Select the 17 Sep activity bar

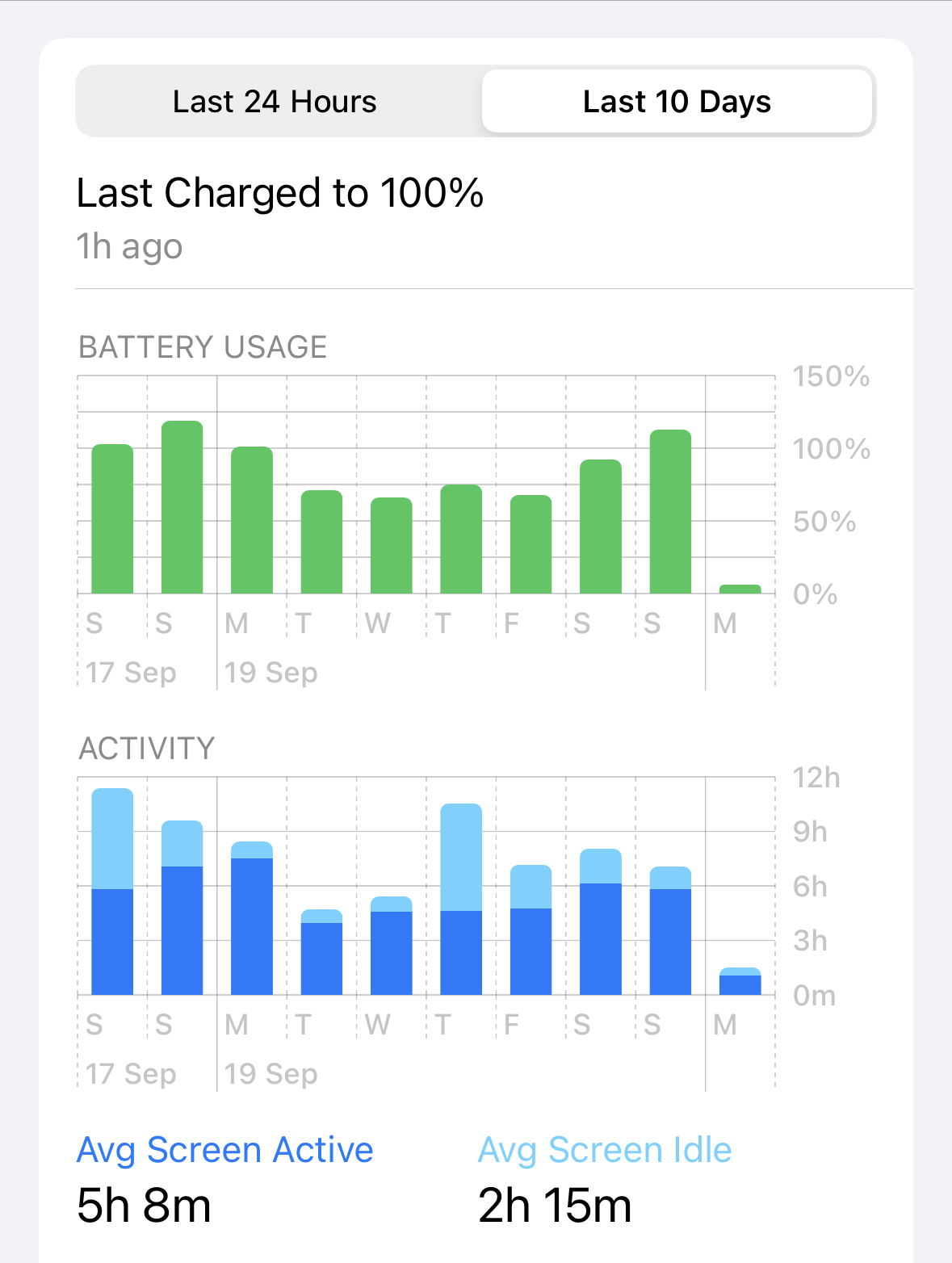(x=112, y=892)
